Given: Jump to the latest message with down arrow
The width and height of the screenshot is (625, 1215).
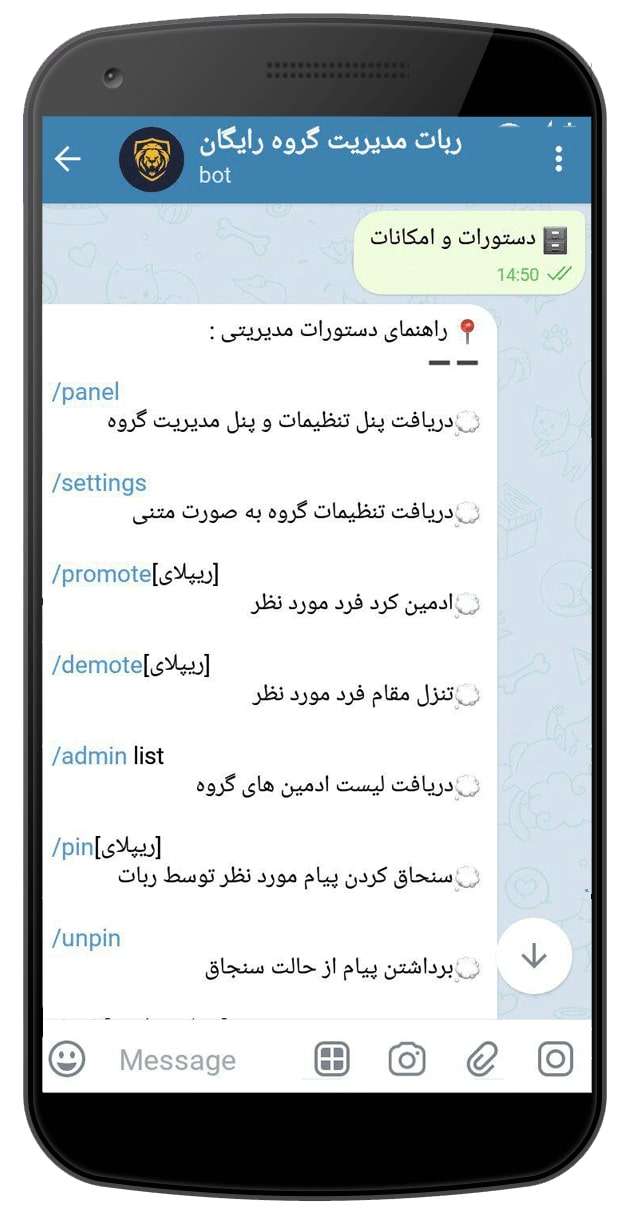Looking at the screenshot, I should tap(534, 956).
